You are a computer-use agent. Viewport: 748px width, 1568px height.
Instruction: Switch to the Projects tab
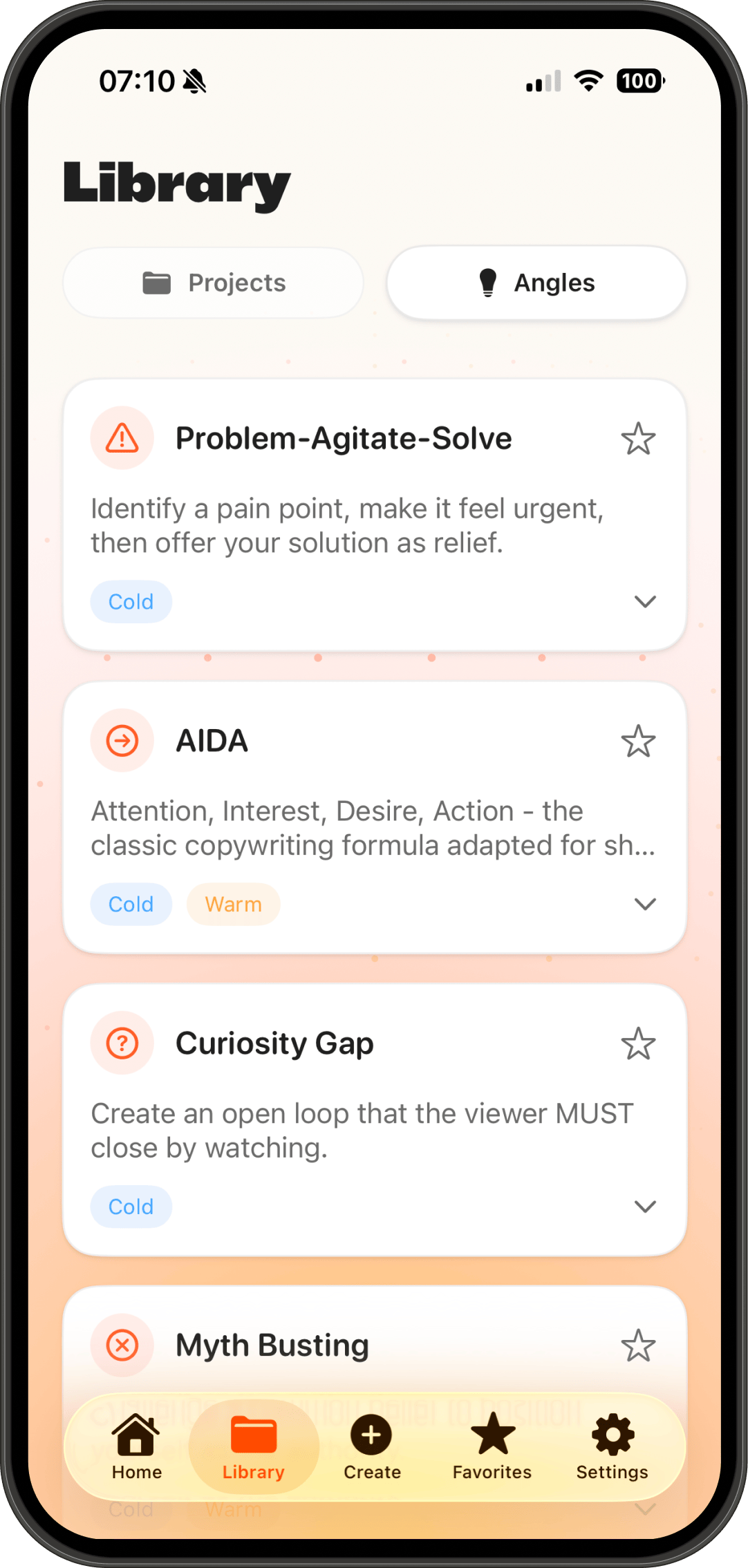click(213, 282)
